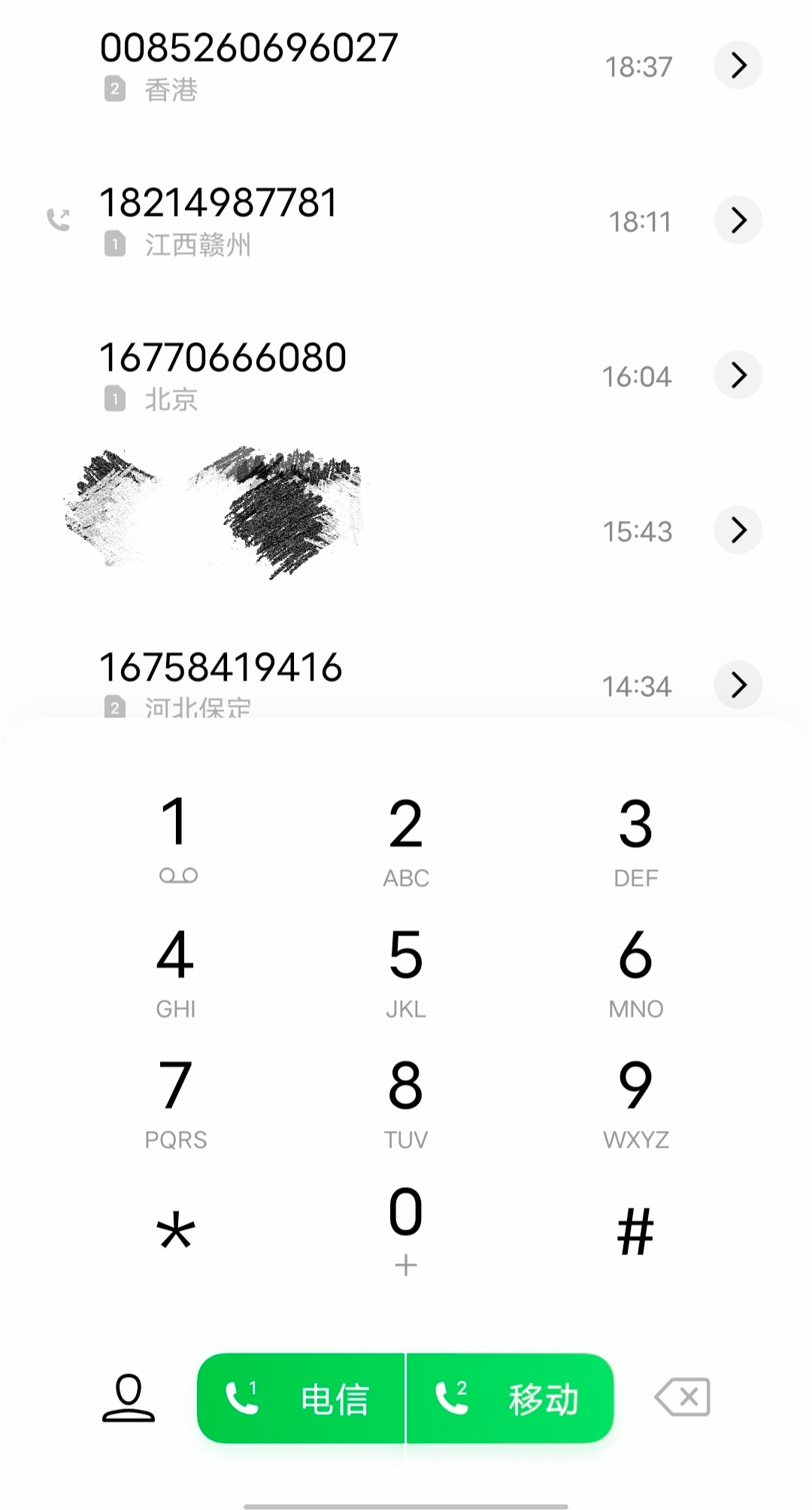Enter digit 6 MNO

(x=635, y=971)
